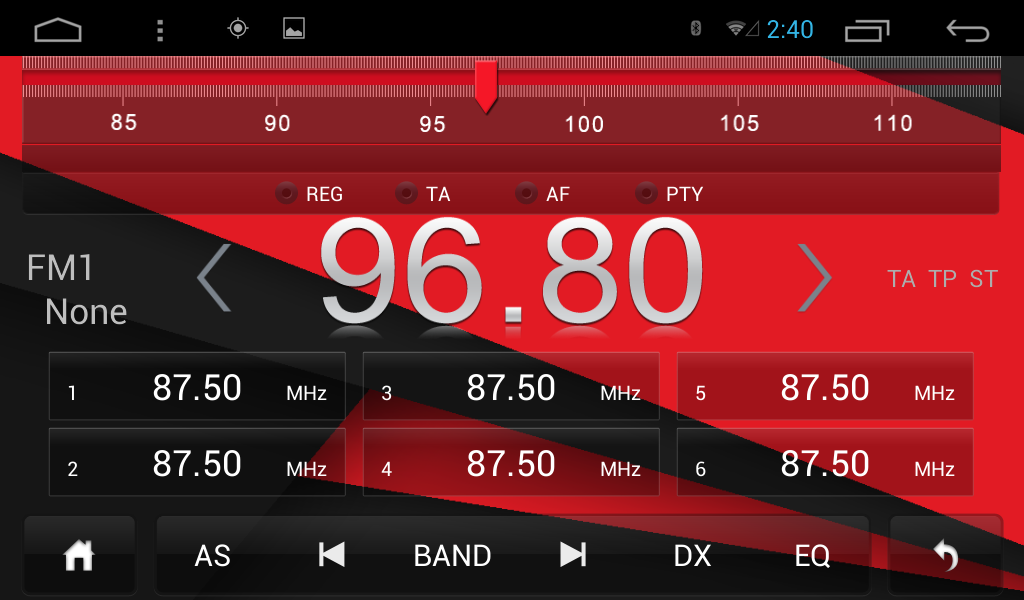Open recent apps from the system bar
The height and width of the screenshot is (600, 1024).
tap(867, 30)
